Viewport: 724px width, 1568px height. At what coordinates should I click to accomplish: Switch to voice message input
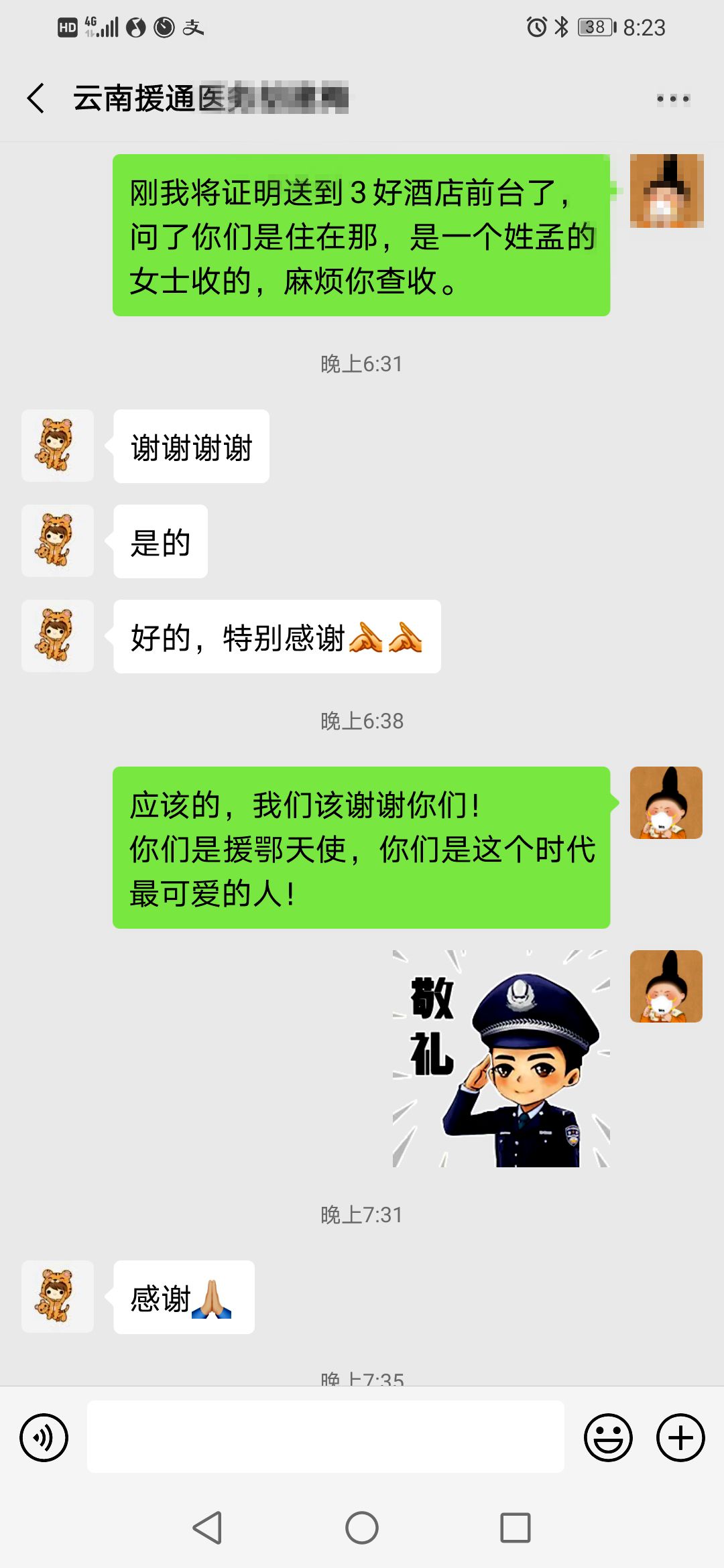tap(44, 1437)
